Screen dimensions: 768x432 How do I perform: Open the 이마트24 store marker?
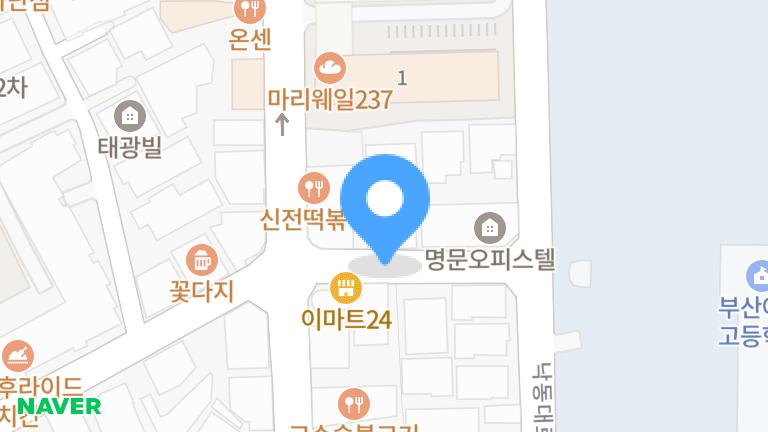346,290
